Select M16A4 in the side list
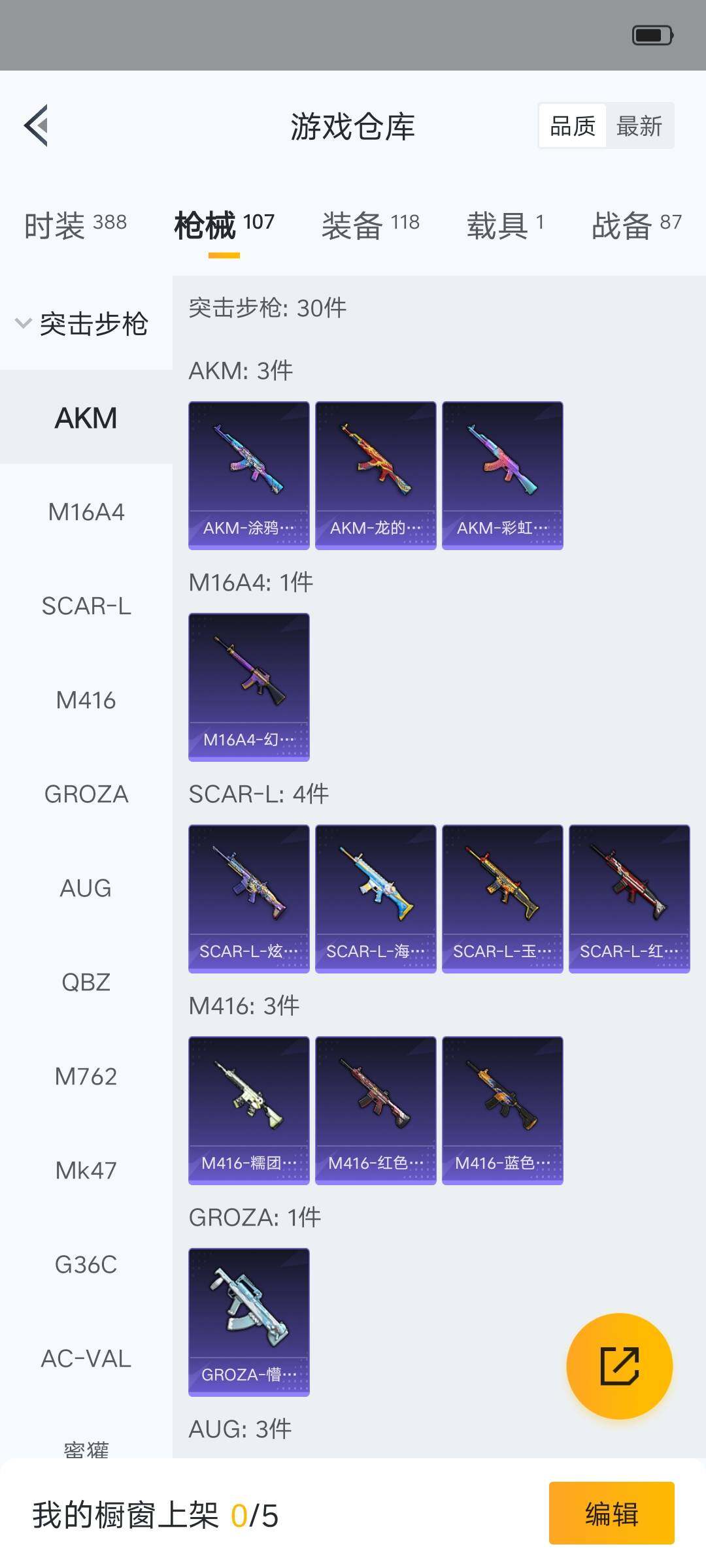The height and width of the screenshot is (1568, 706). click(x=86, y=512)
